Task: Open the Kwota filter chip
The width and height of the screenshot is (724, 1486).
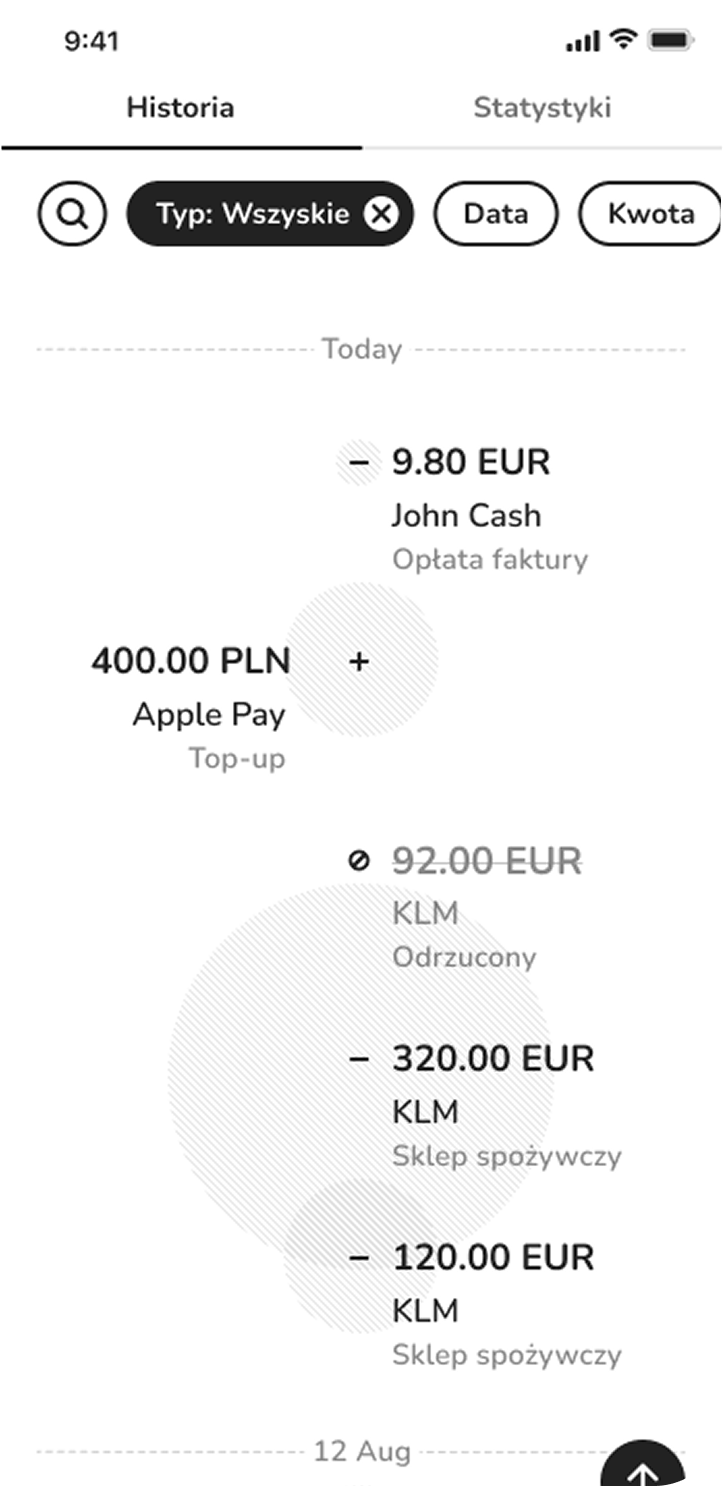Action: pos(651,213)
